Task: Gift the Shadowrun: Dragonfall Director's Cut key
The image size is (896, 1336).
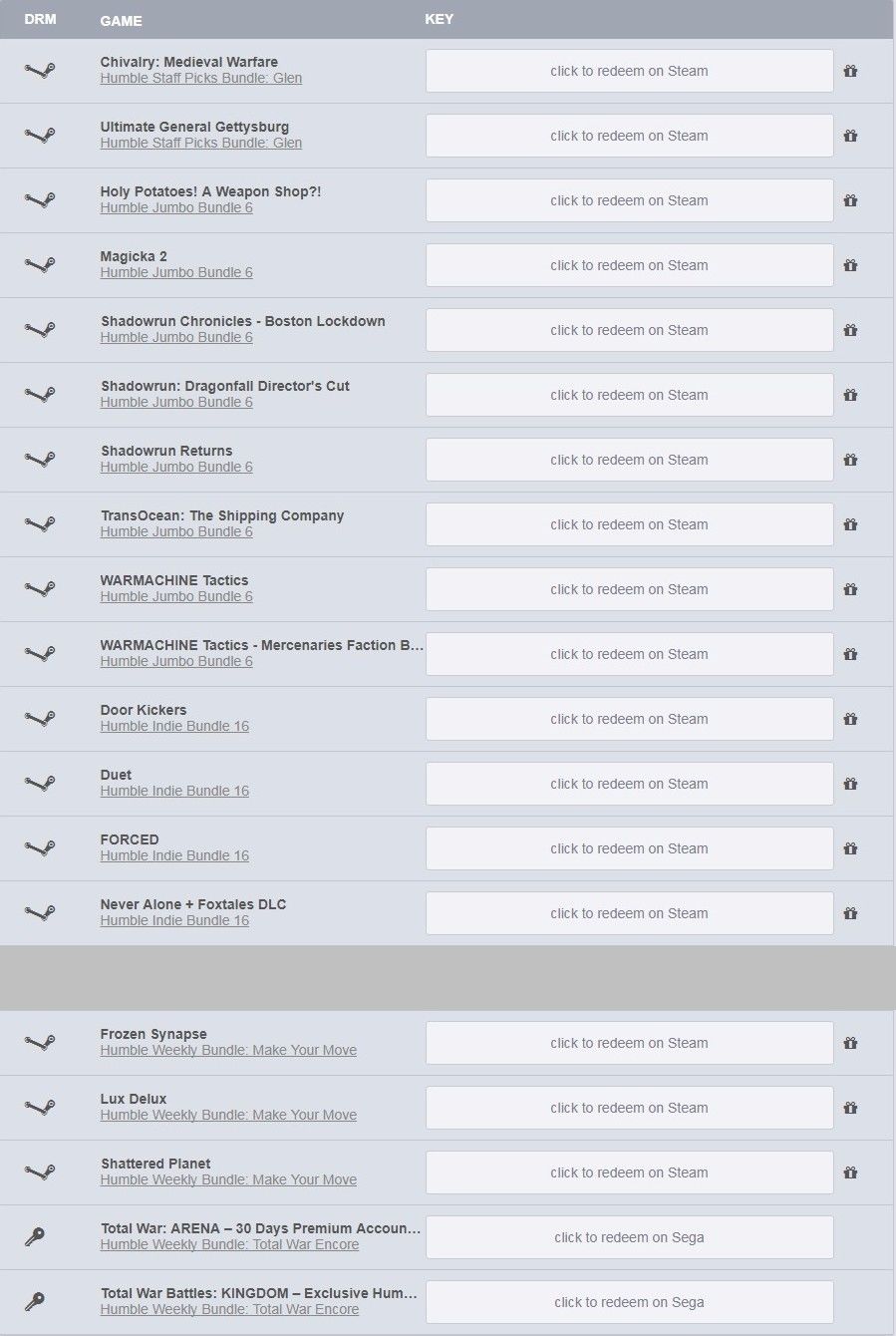Action: 850,395
